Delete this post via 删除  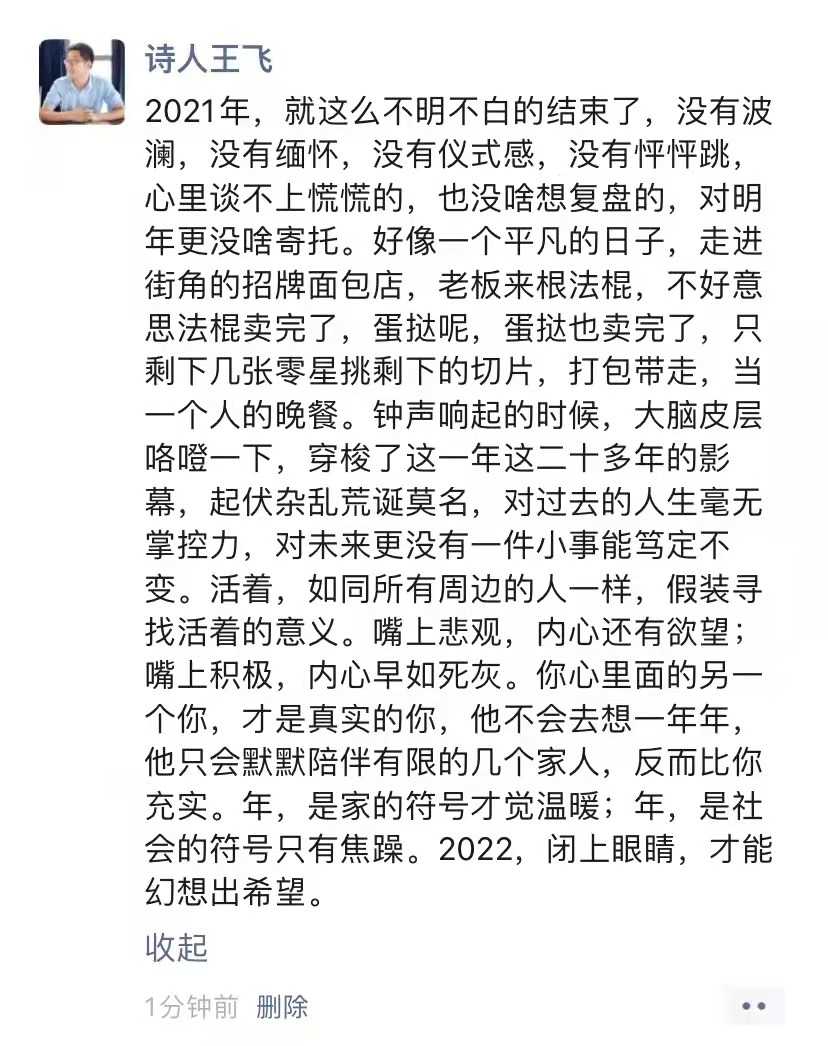282,1006
